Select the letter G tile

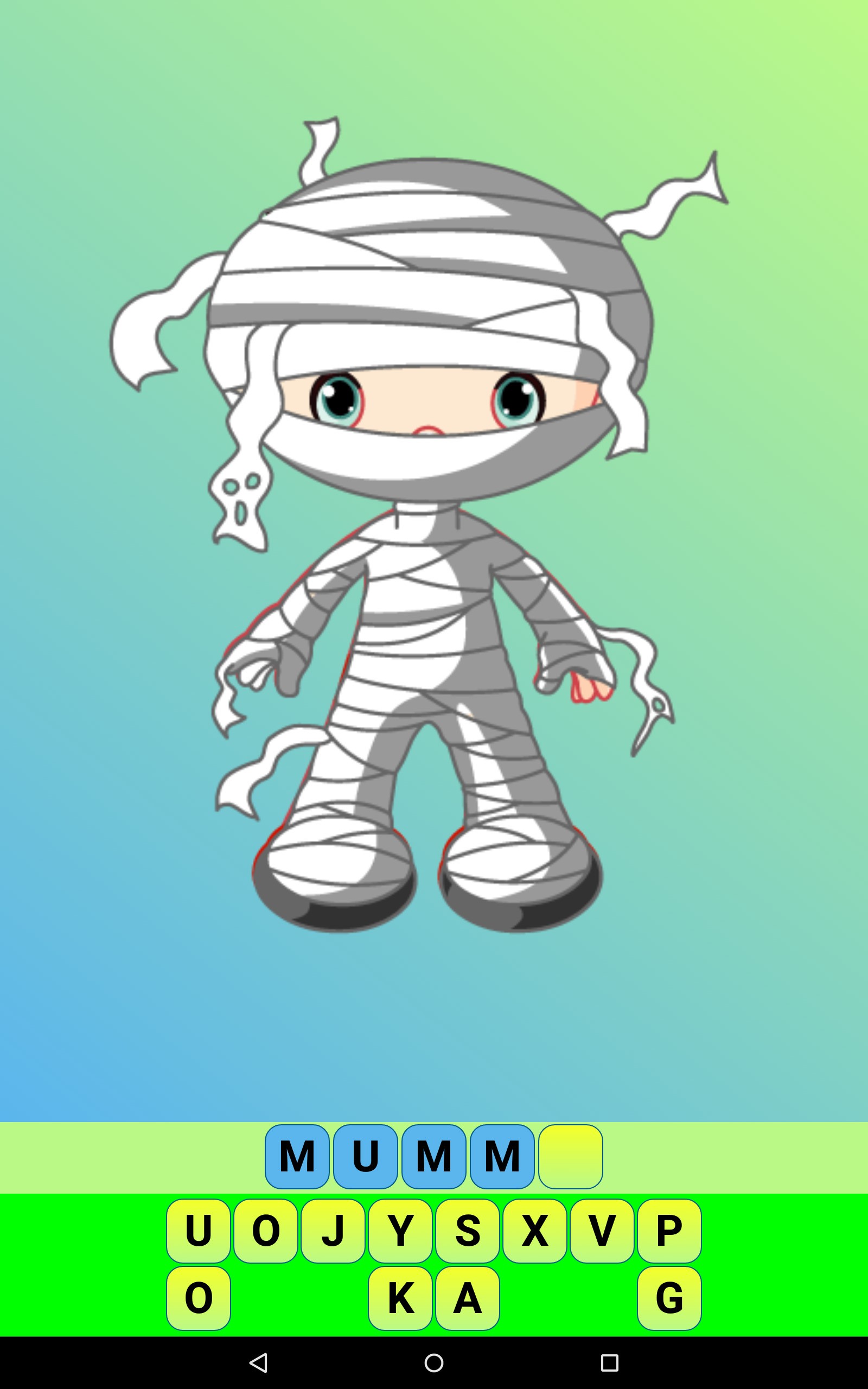click(x=669, y=1298)
